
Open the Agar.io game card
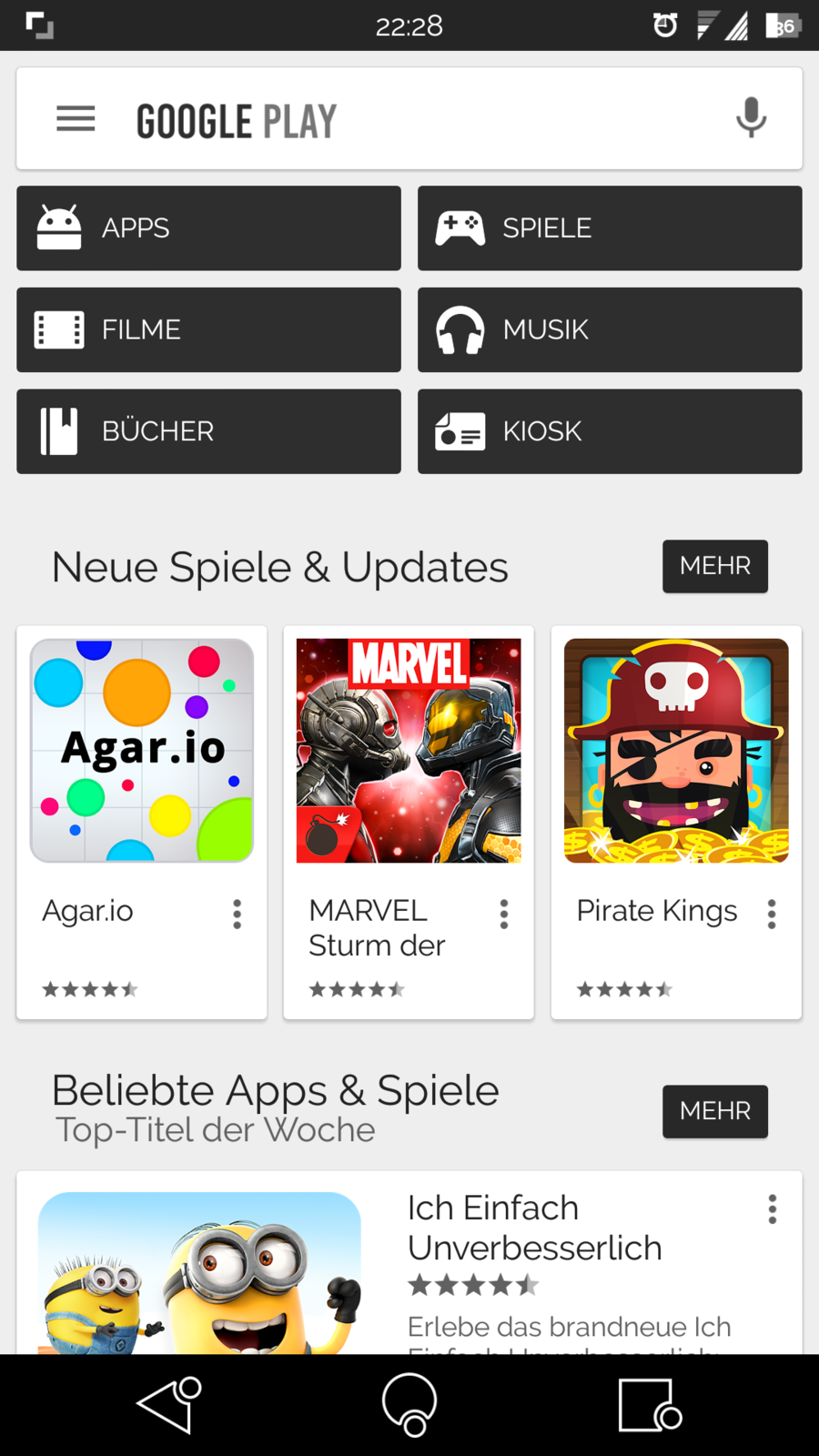pyautogui.click(x=141, y=752)
